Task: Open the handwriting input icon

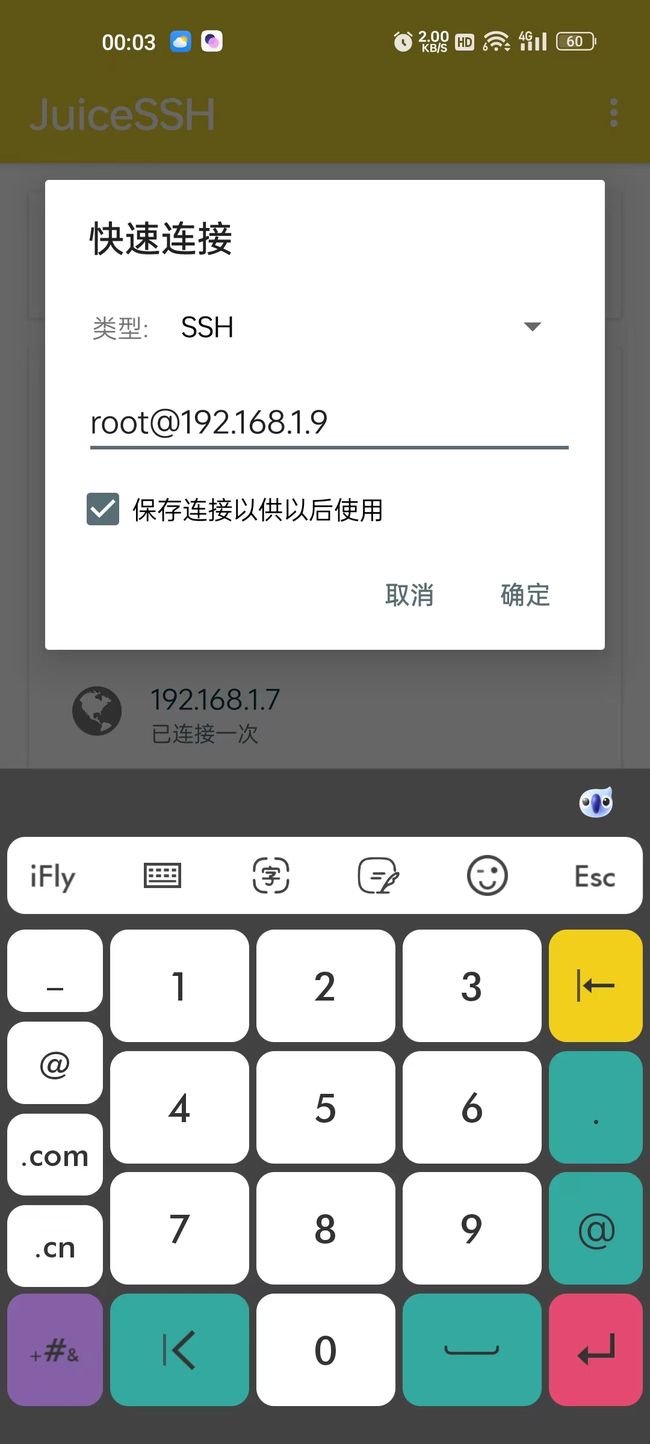Action: click(x=379, y=877)
